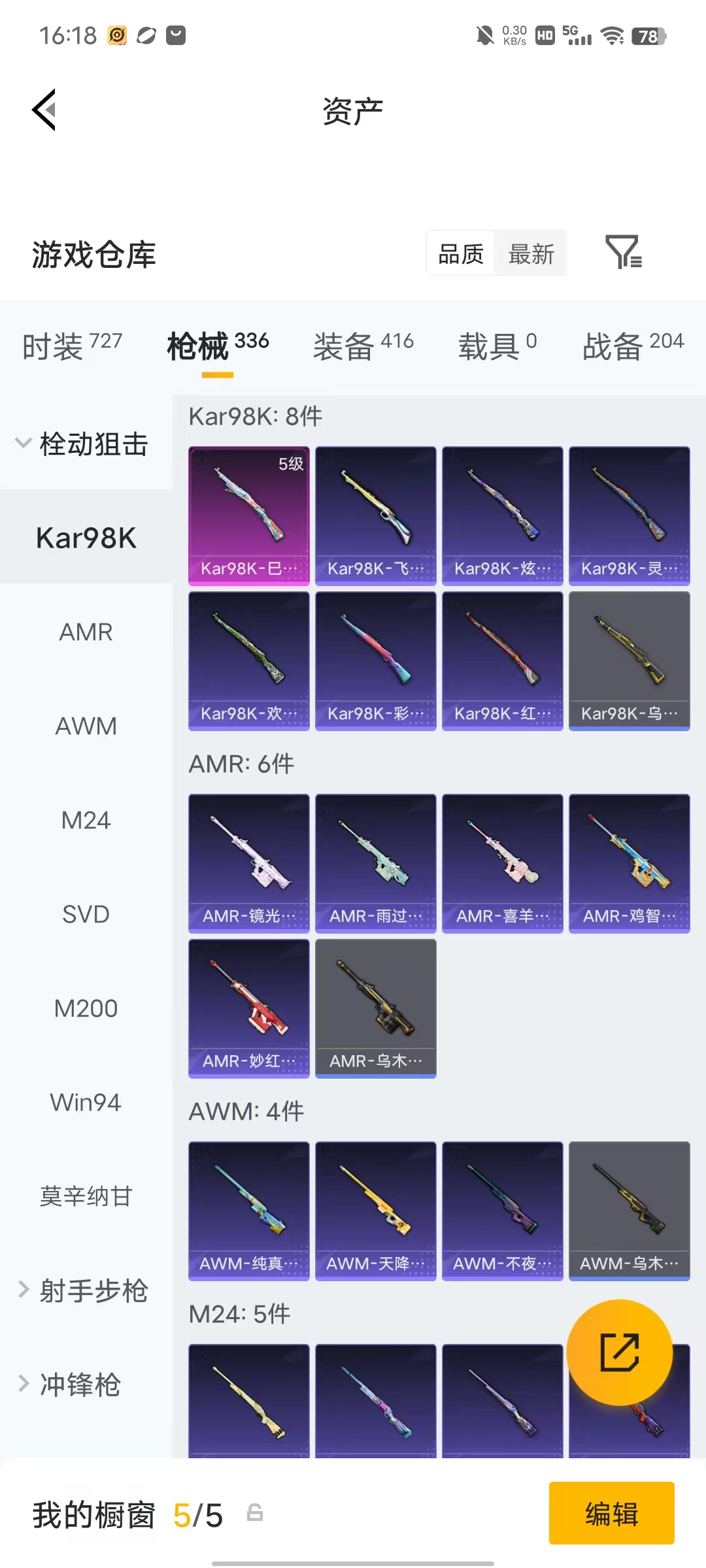Select AMR in the side list
This screenshot has height=1568, width=706.
point(86,632)
